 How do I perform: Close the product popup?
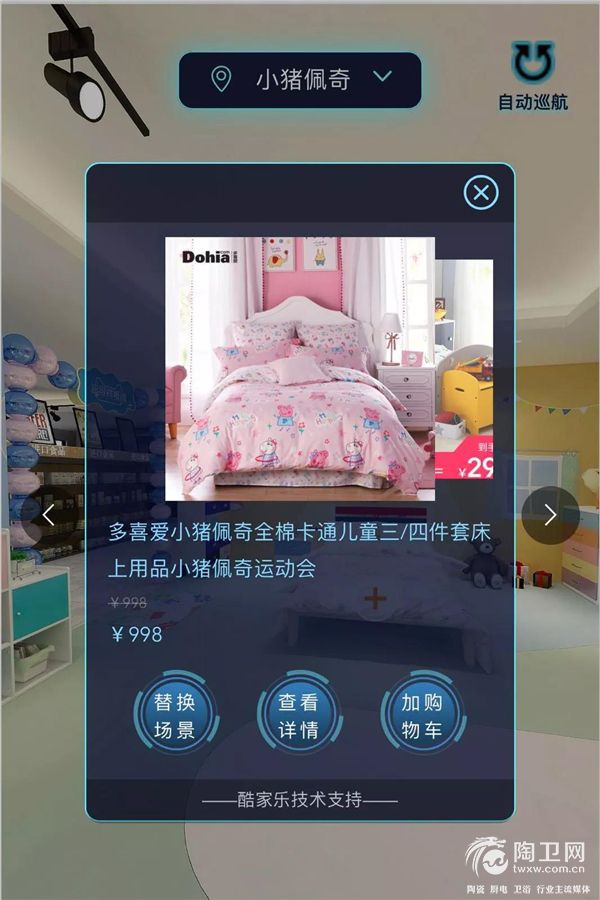click(x=481, y=192)
